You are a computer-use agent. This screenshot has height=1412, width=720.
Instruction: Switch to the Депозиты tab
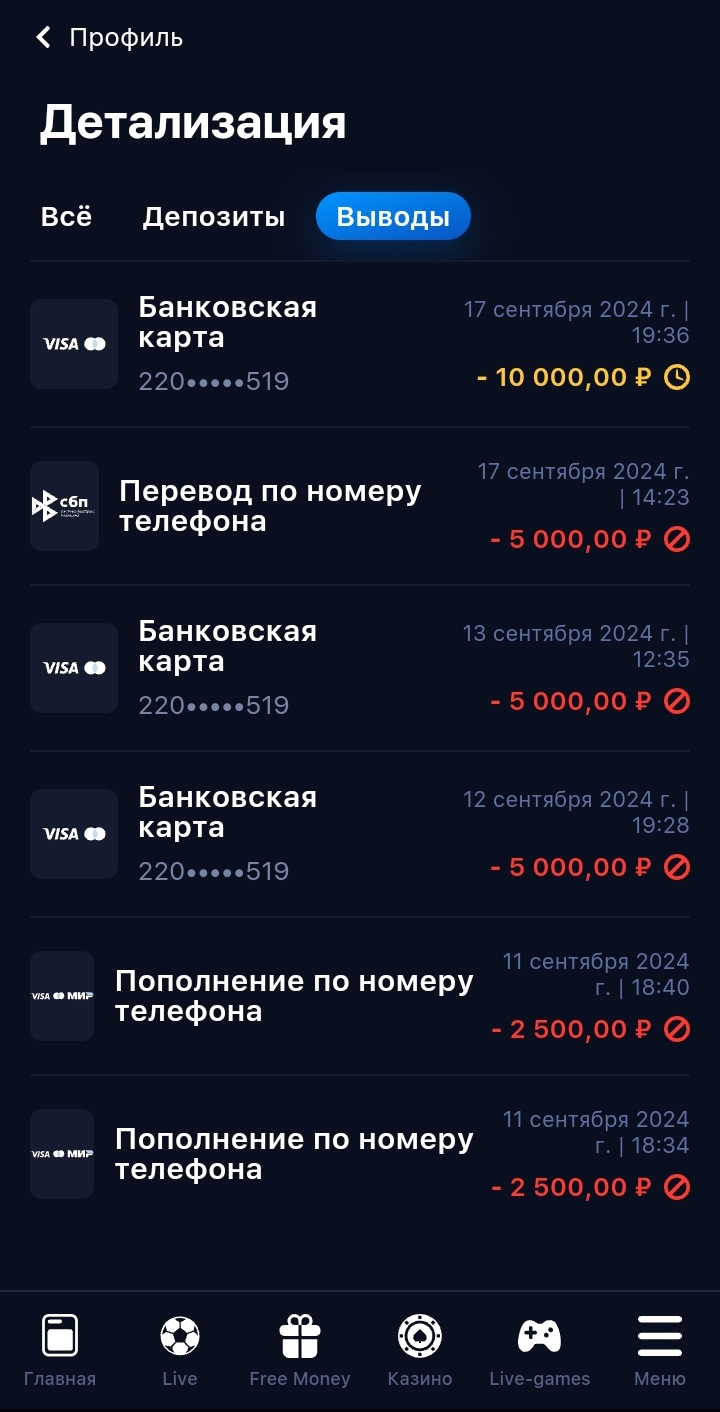coord(214,217)
